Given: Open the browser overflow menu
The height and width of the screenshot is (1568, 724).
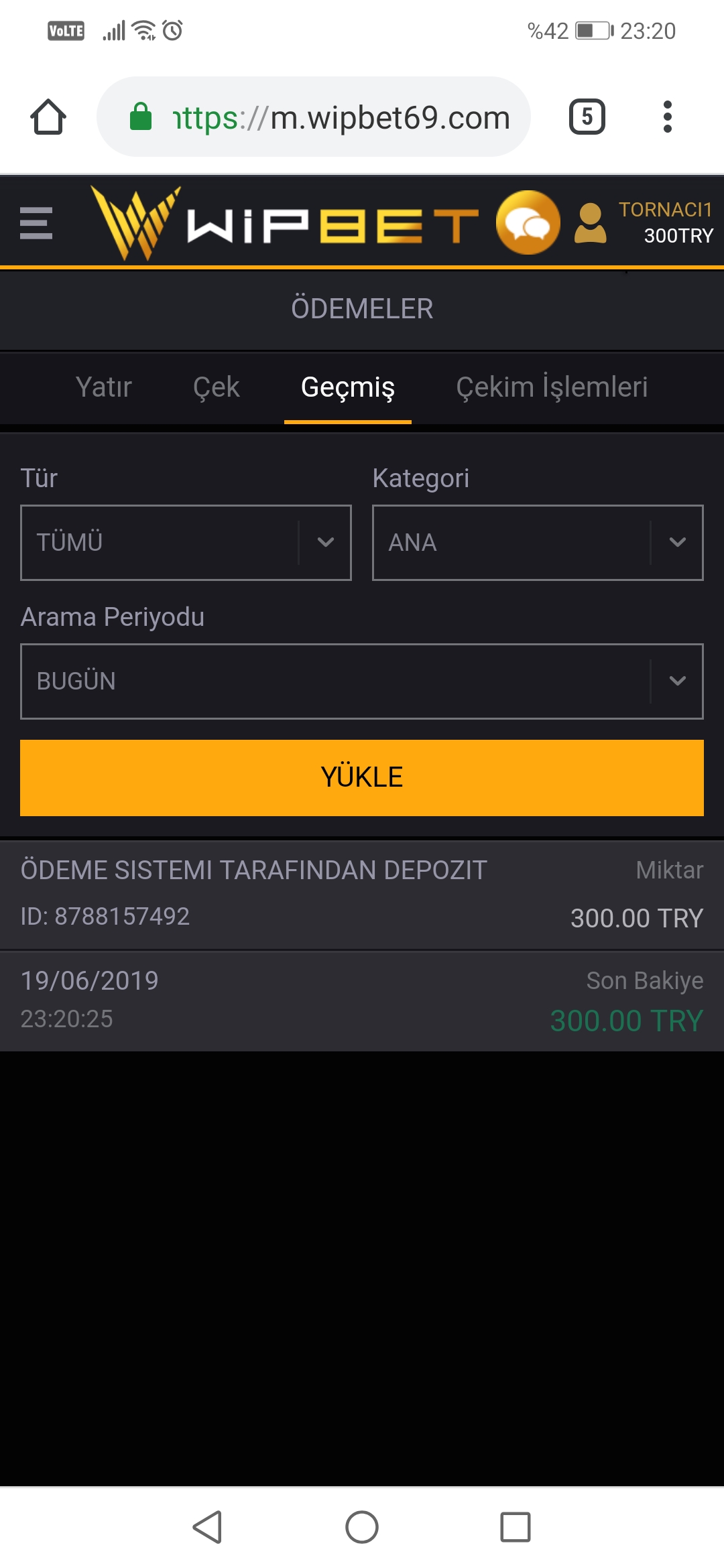Looking at the screenshot, I should pos(667,117).
